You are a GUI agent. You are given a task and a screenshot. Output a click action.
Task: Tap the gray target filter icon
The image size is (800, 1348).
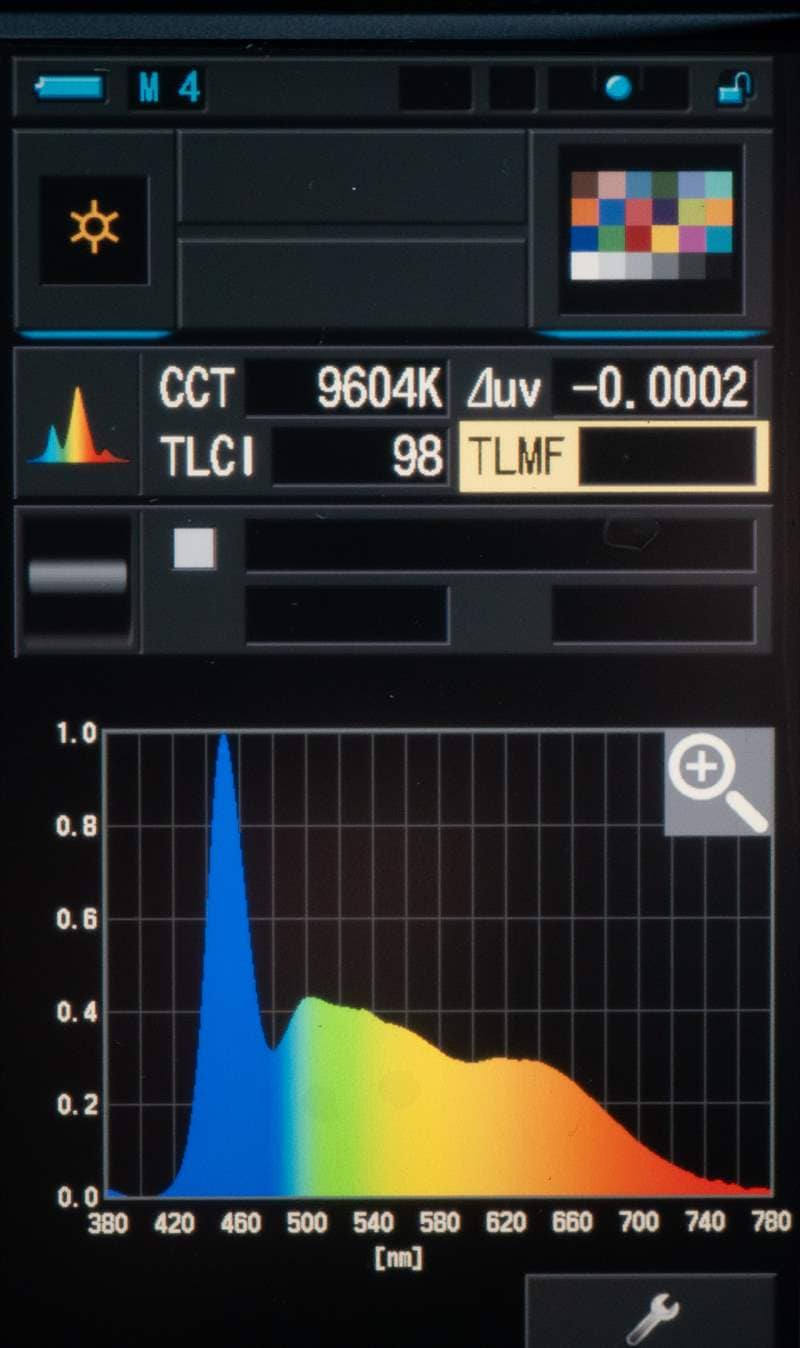(x=77, y=578)
